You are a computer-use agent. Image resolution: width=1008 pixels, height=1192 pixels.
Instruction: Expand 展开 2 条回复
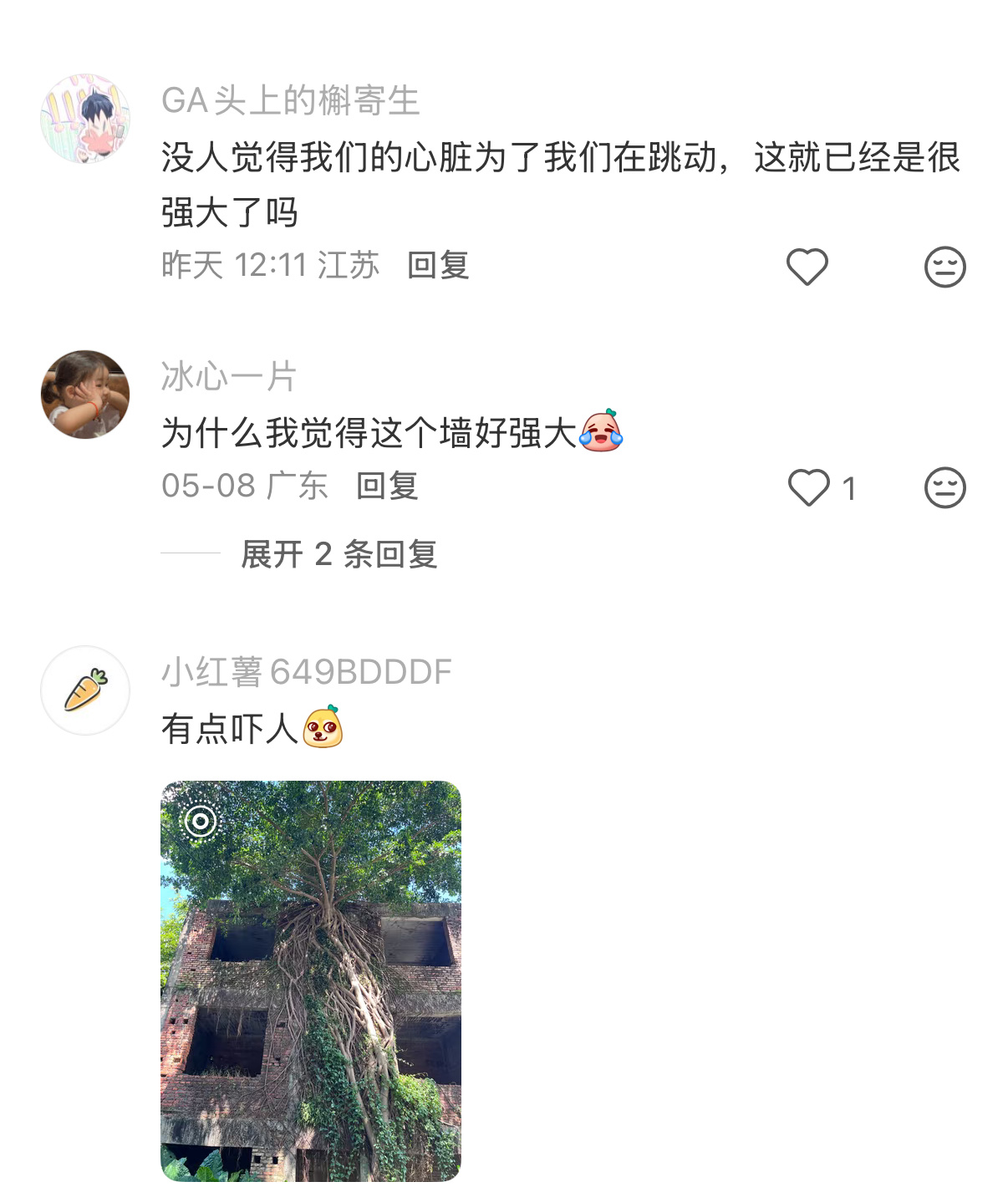click(x=339, y=554)
